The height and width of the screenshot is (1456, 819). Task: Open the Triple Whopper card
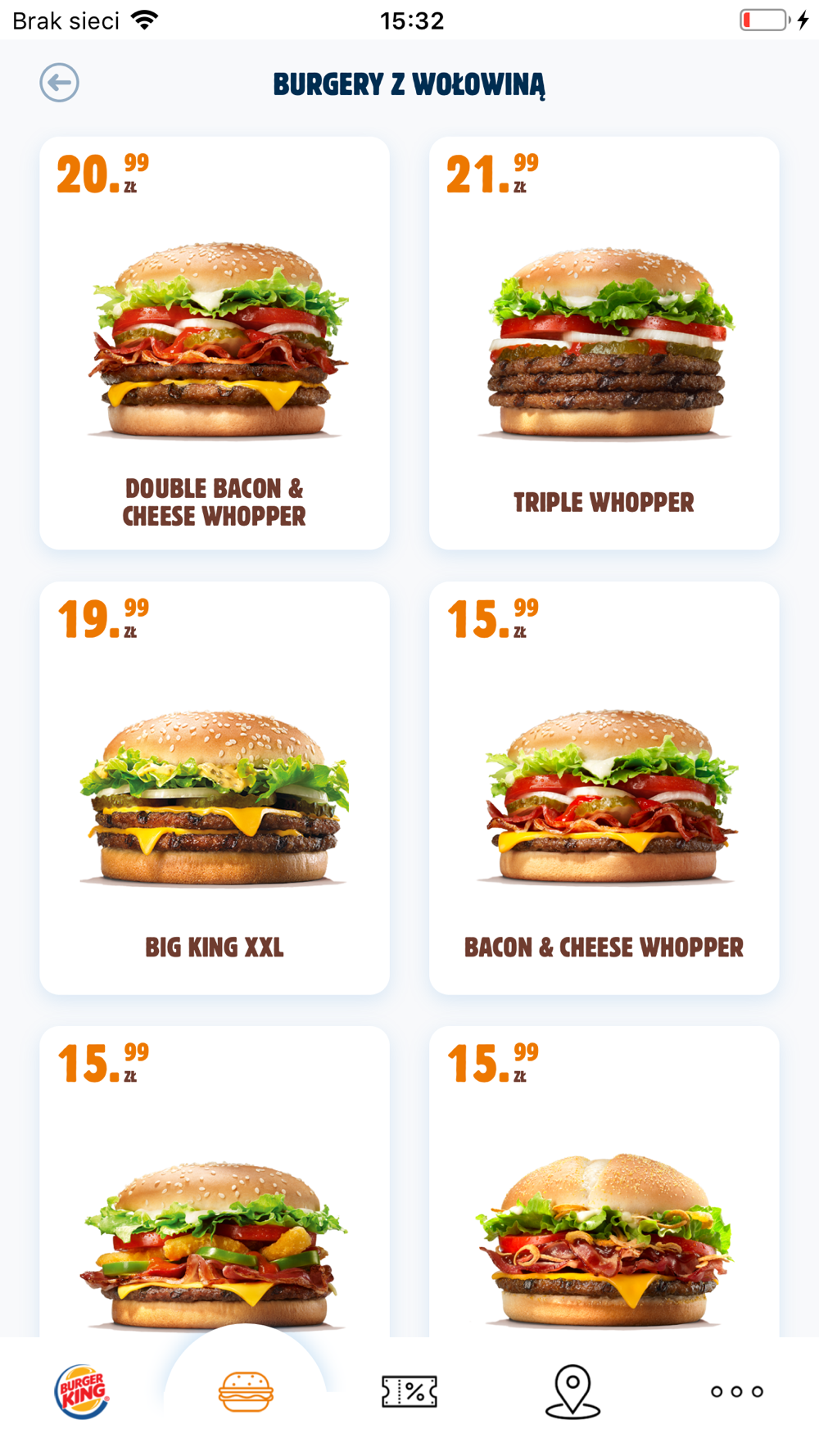pos(604,343)
